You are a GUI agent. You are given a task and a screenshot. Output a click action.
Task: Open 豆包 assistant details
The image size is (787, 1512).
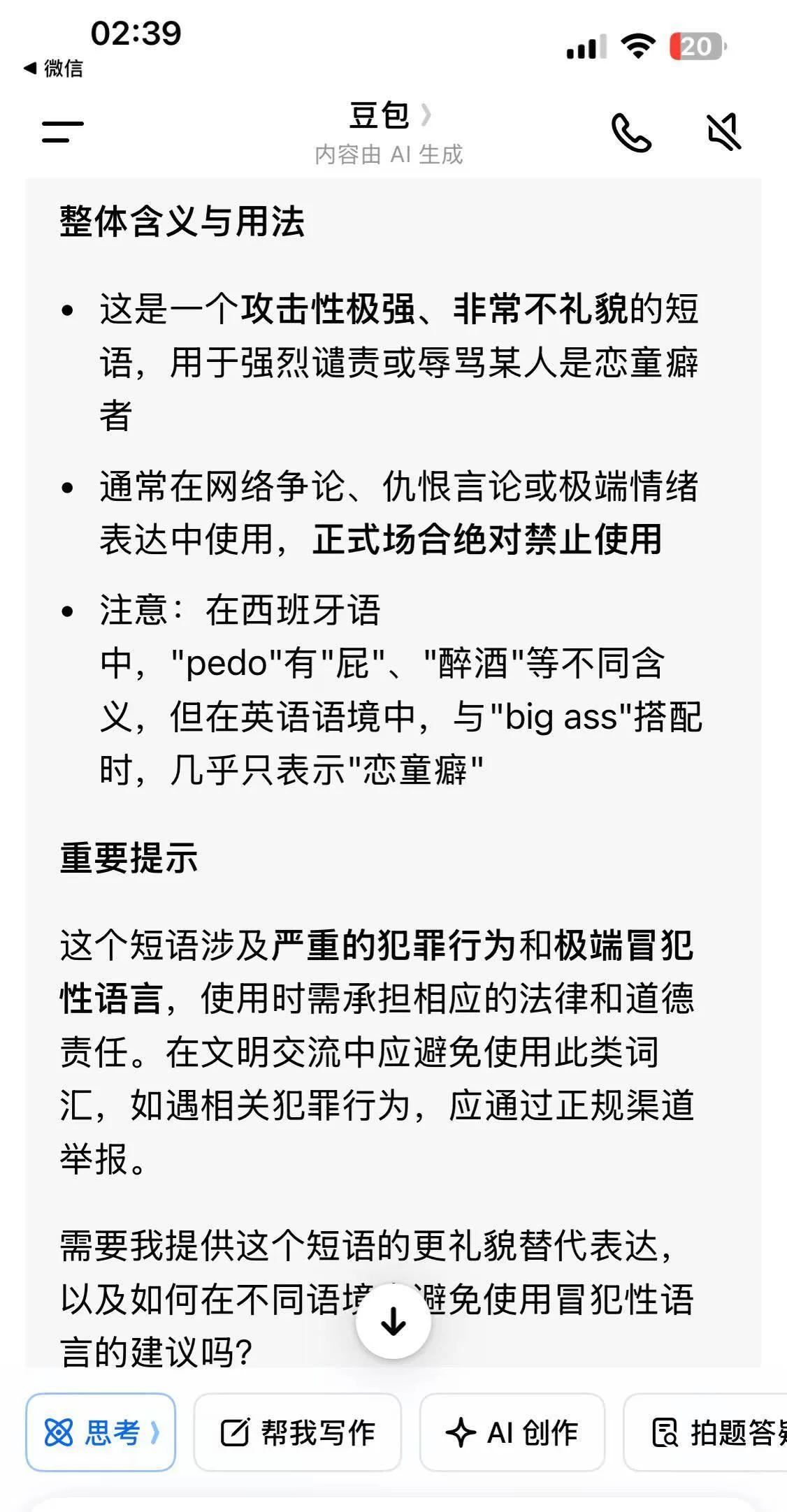(x=390, y=115)
